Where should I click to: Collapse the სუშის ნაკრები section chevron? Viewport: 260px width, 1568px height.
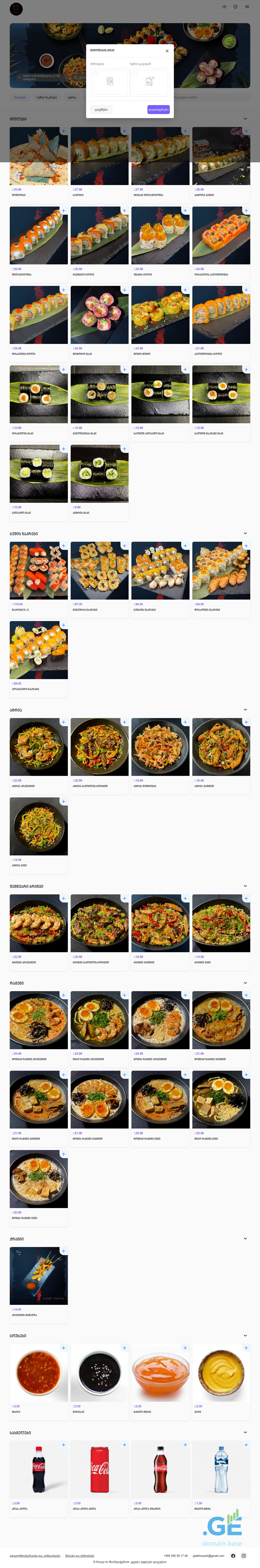click(x=245, y=533)
